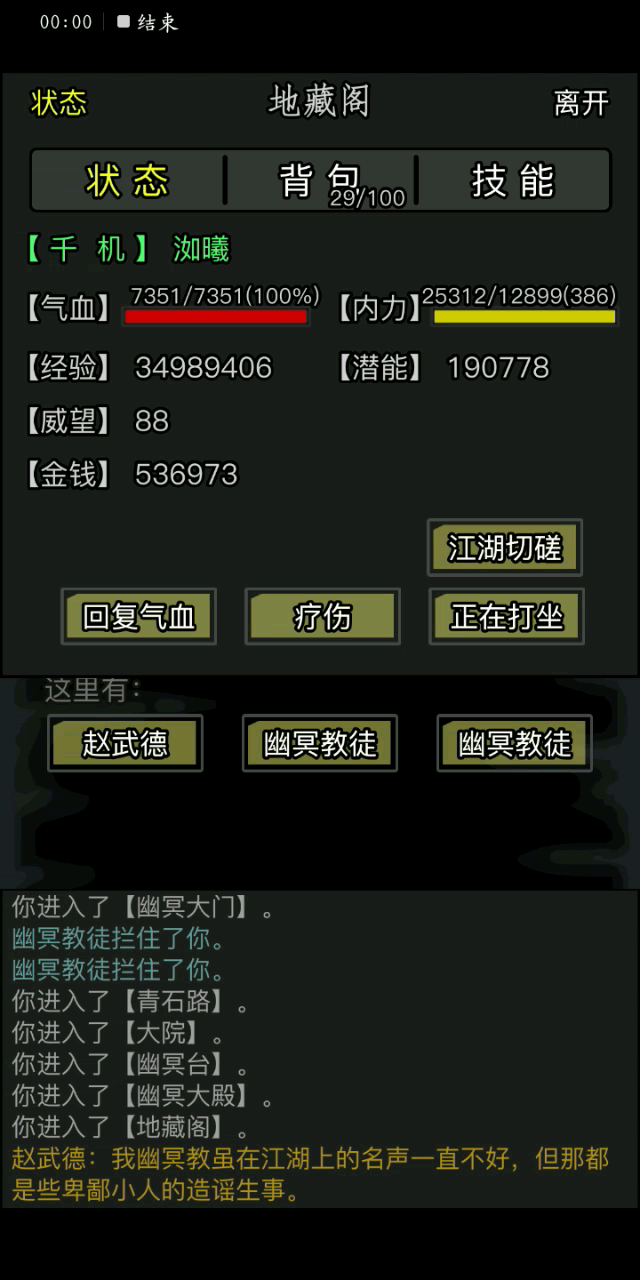The image size is (640, 1280).
Task: Tap the 状态 label in the header
Action: pyautogui.click(x=59, y=103)
